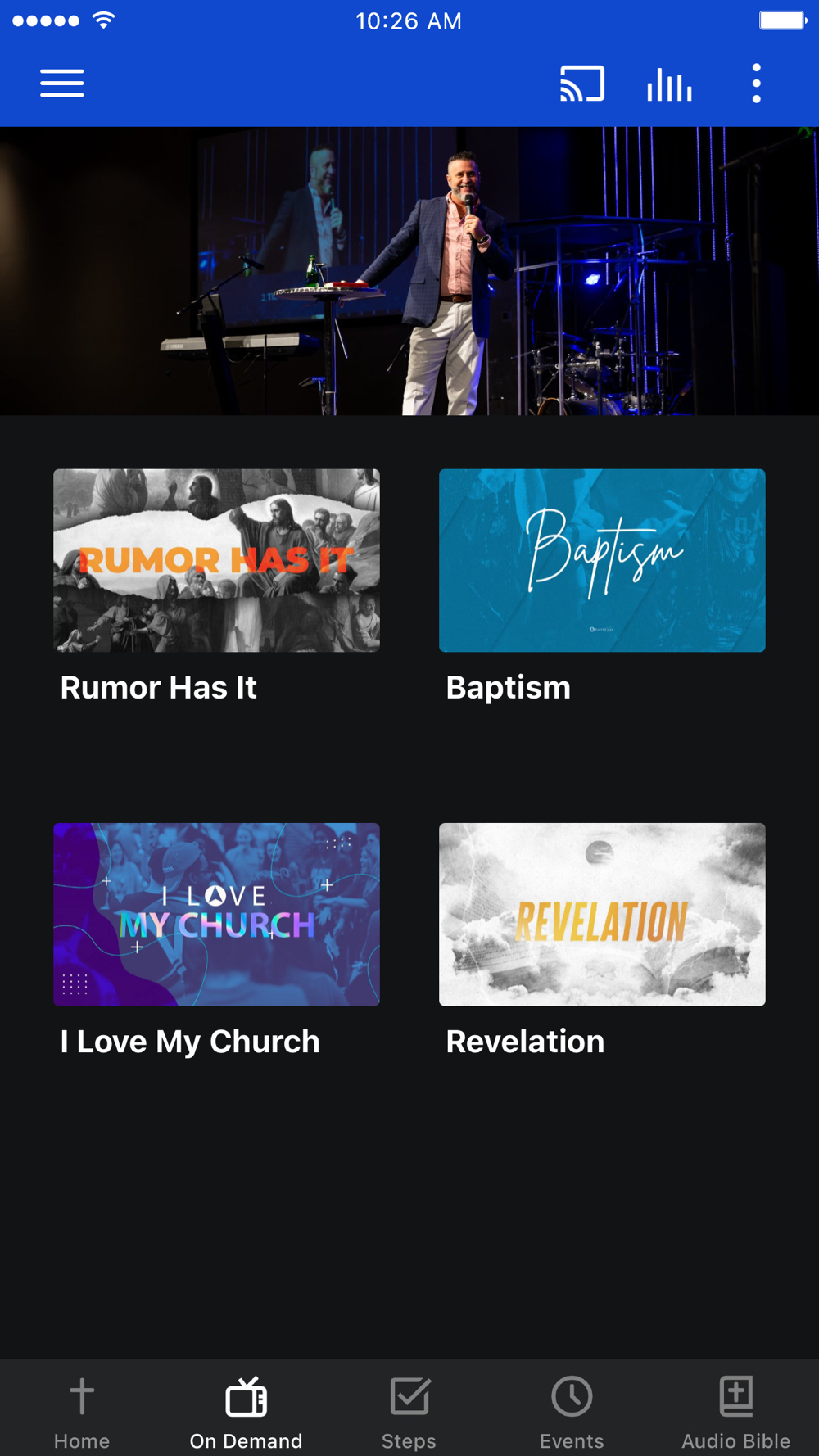Screen dimensions: 819x1456
Task: Open the Rumor Has It series
Action: (x=216, y=561)
